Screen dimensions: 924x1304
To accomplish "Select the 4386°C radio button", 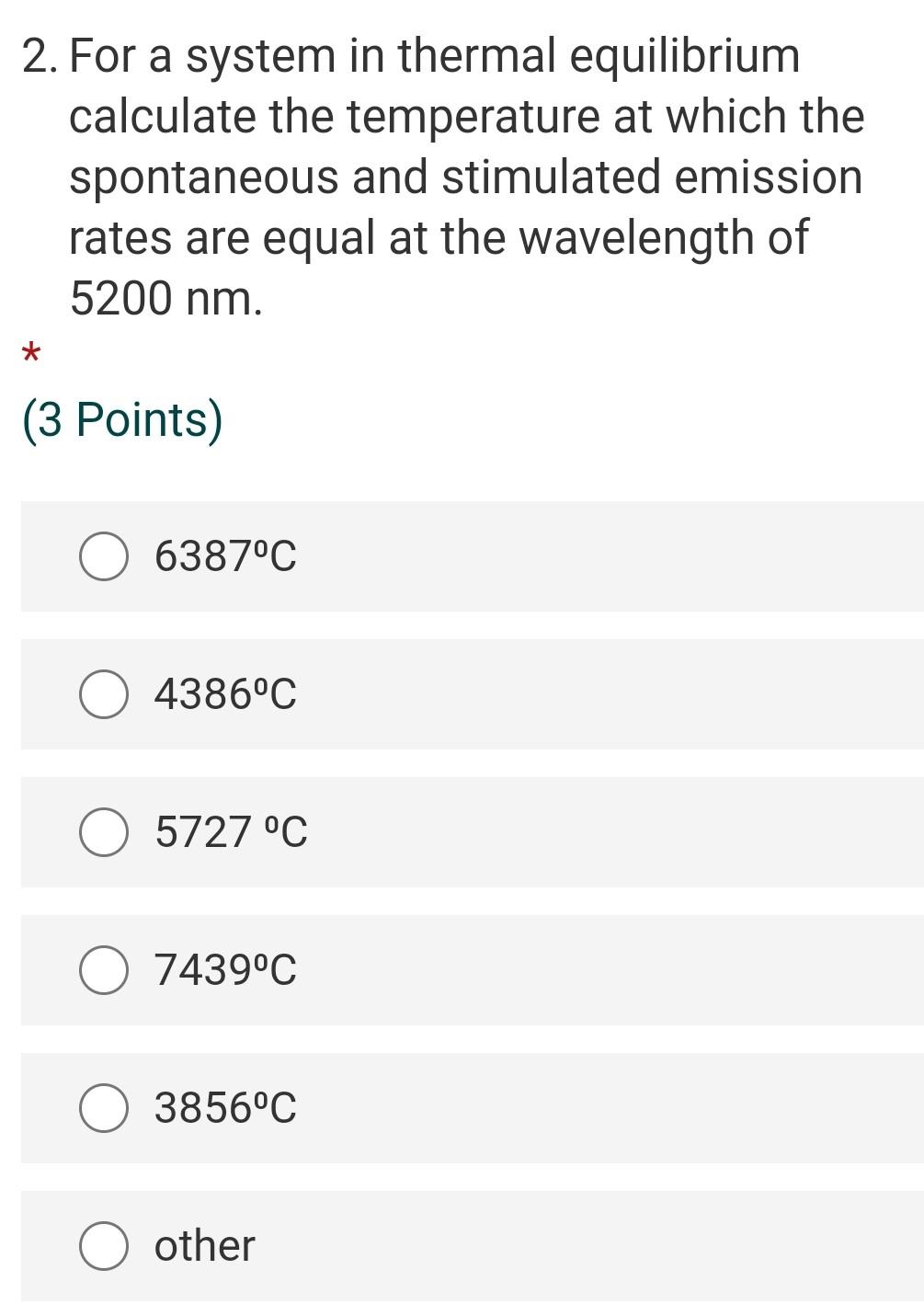I will tap(103, 694).
